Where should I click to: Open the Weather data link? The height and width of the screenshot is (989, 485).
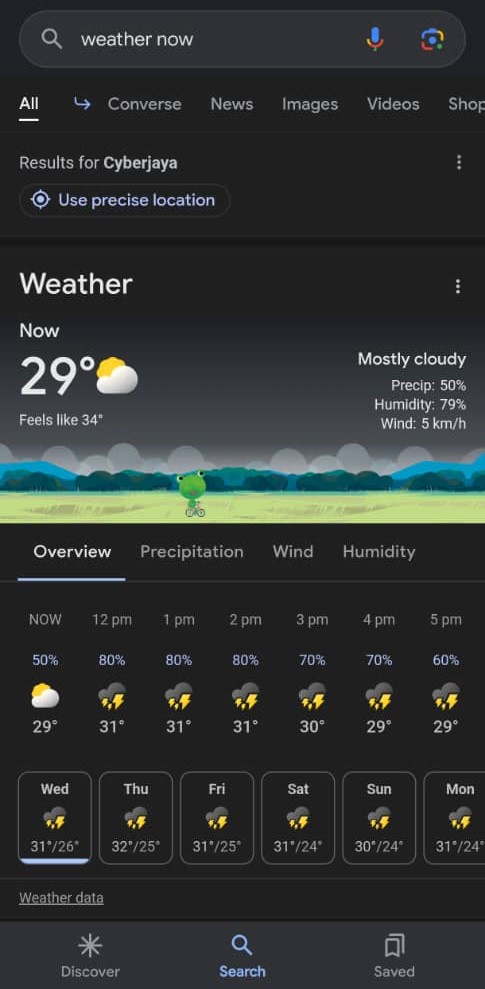point(61,898)
